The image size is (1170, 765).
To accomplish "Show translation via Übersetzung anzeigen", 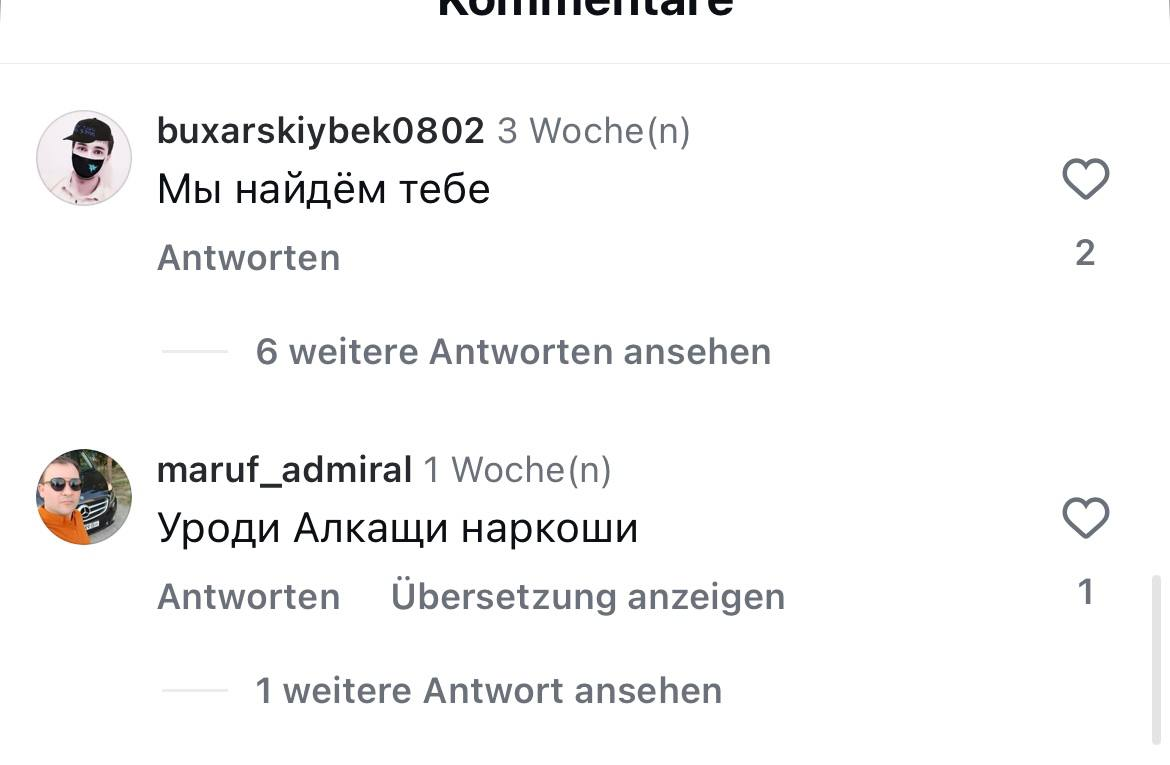I will click(587, 597).
